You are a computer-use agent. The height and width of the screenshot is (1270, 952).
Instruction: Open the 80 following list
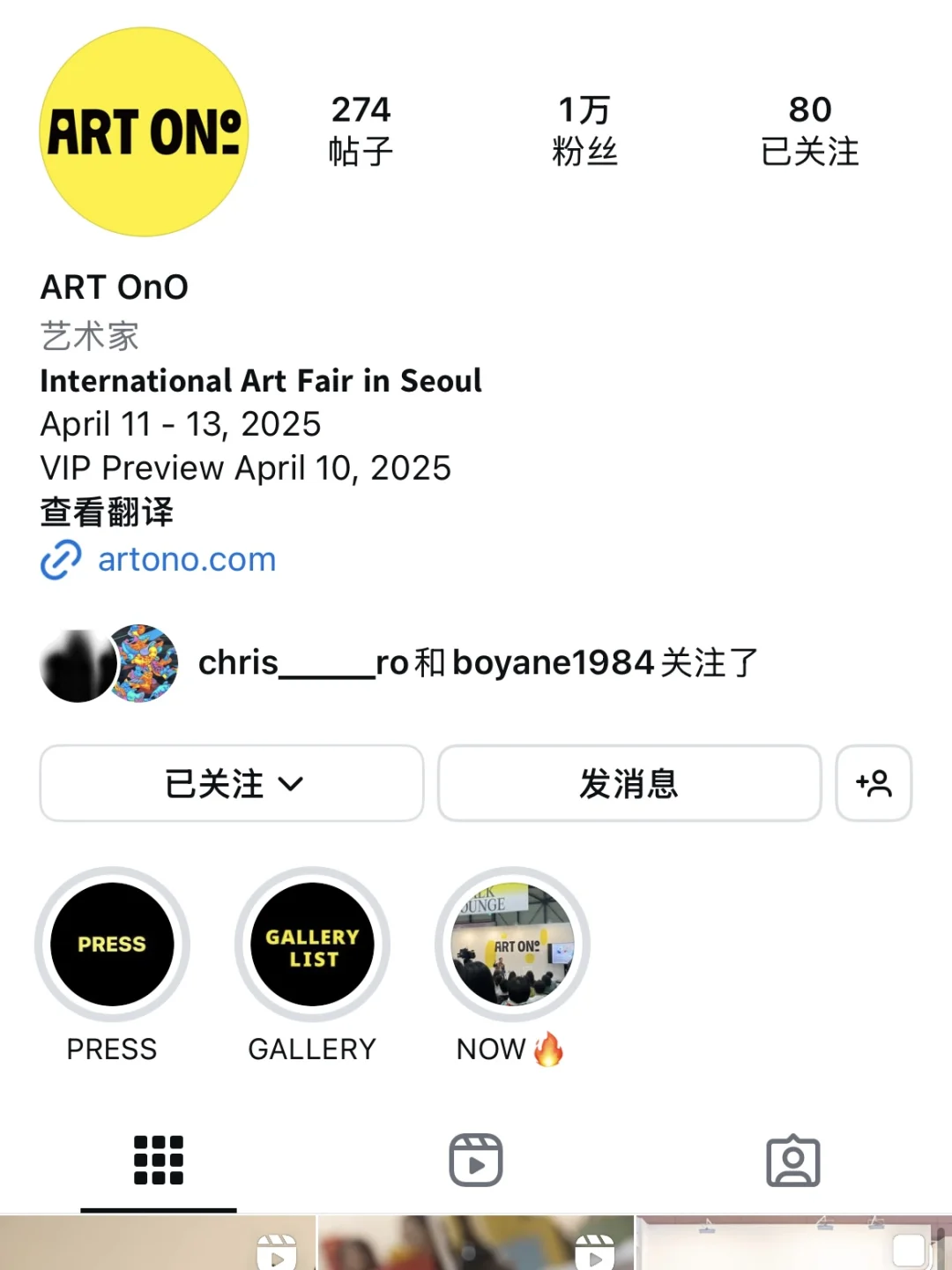(809, 131)
